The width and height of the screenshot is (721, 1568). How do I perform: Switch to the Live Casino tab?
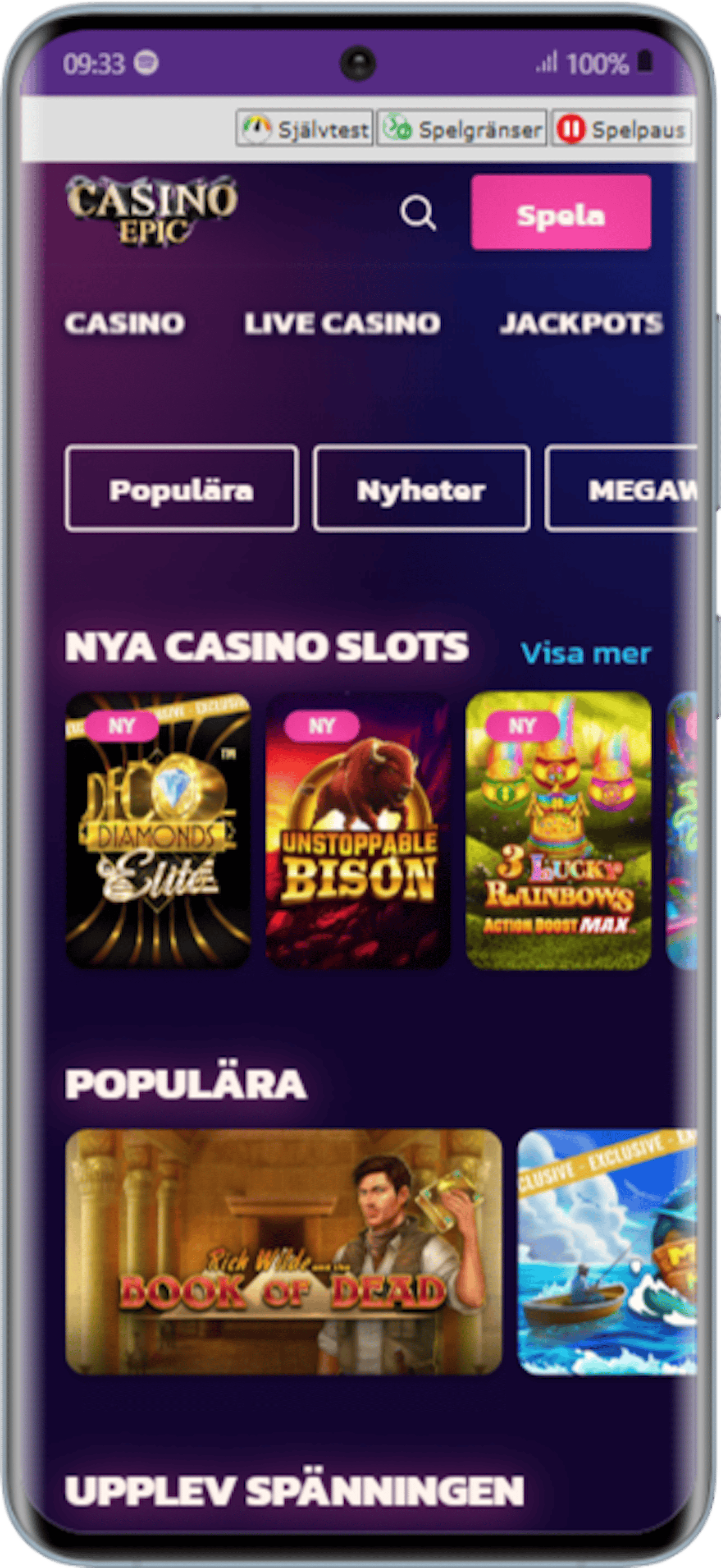click(342, 323)
